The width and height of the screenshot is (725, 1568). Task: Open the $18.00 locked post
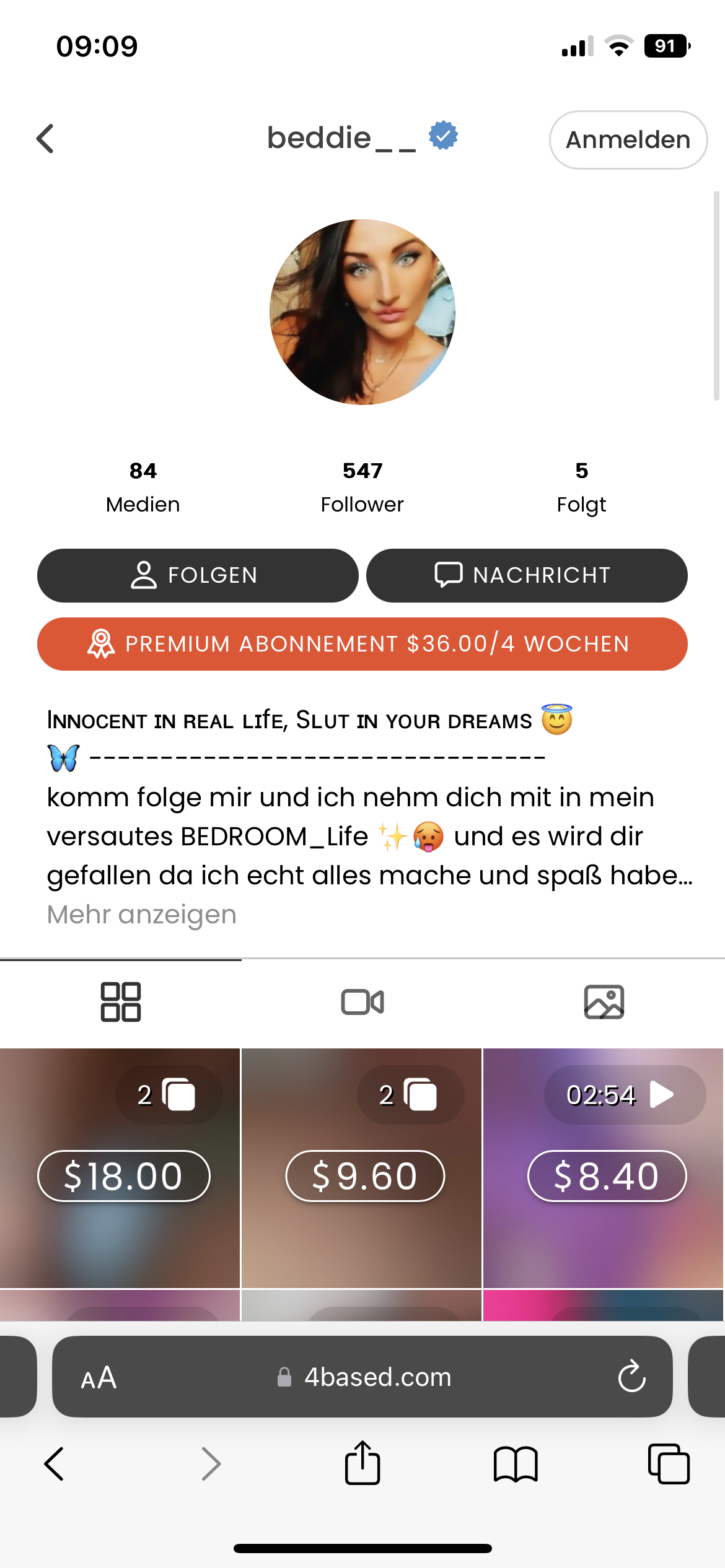pyautogui.click(x=120, y=1168)
